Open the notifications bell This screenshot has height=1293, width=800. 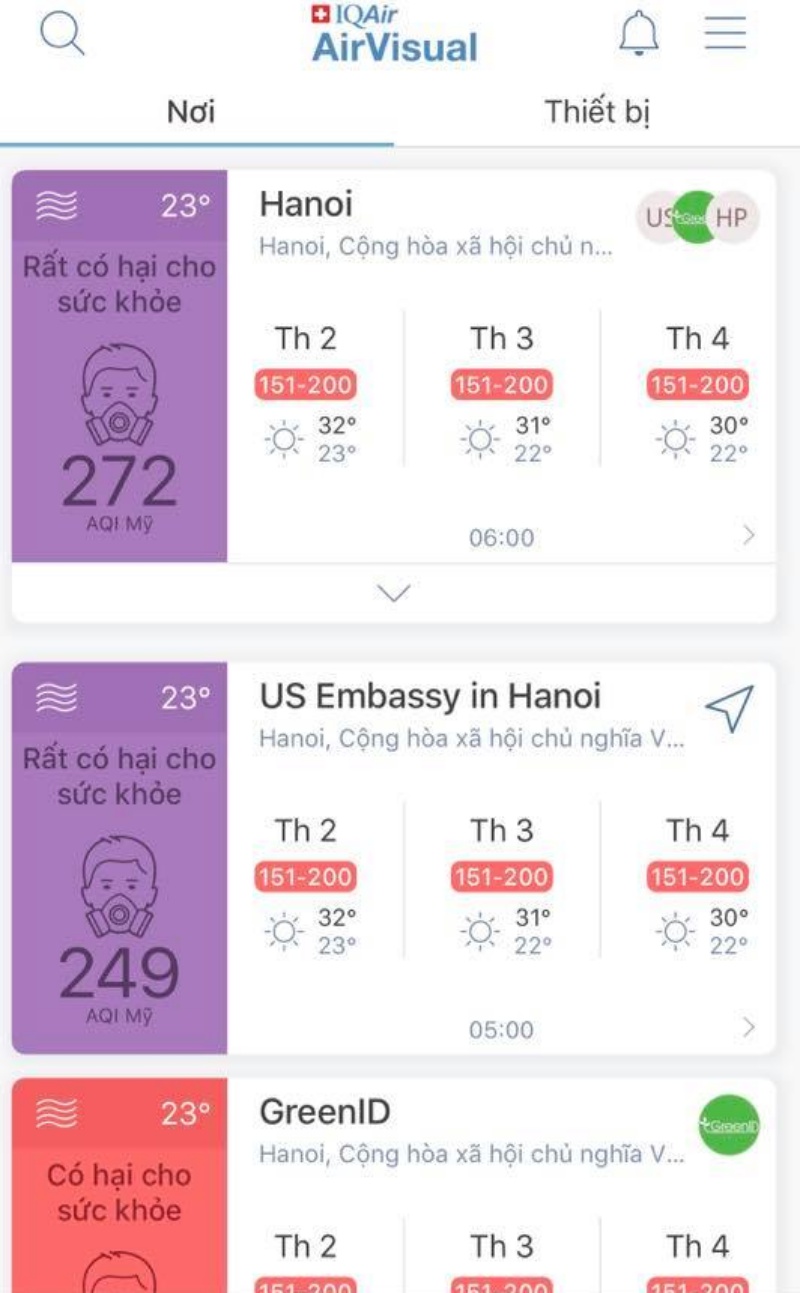pyautogui.click(x=640, y=36)
